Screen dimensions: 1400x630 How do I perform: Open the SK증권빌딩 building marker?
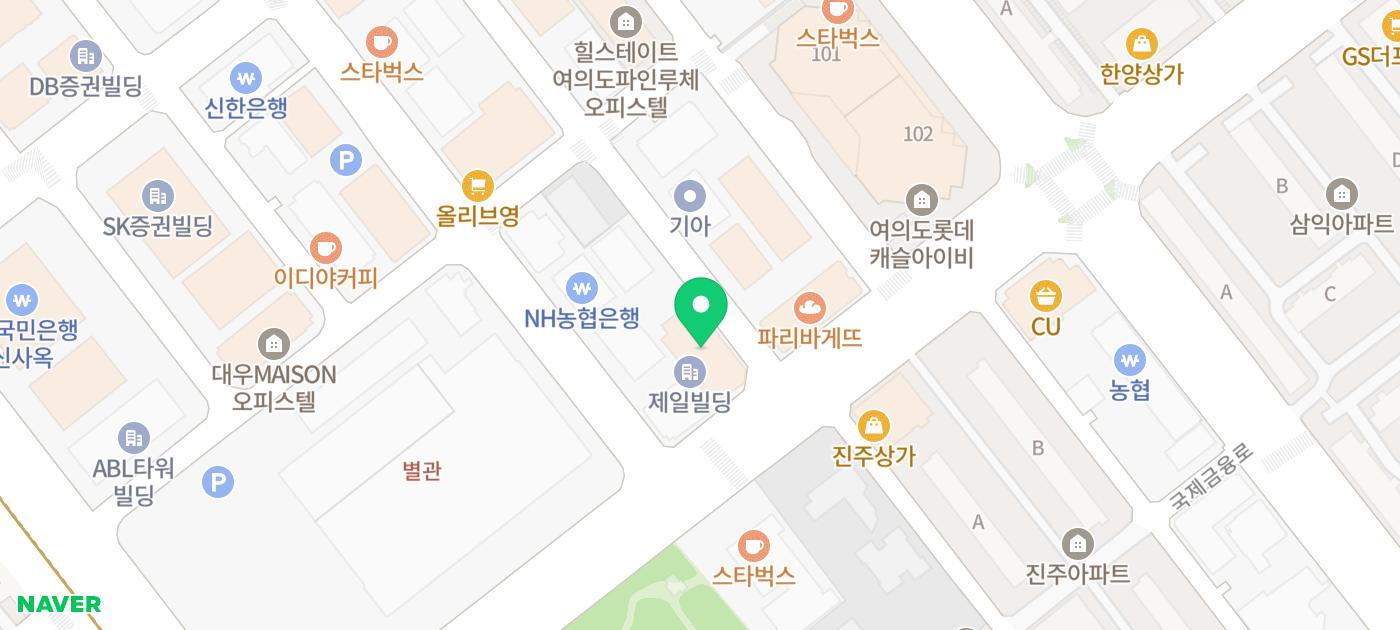[157, 197]
